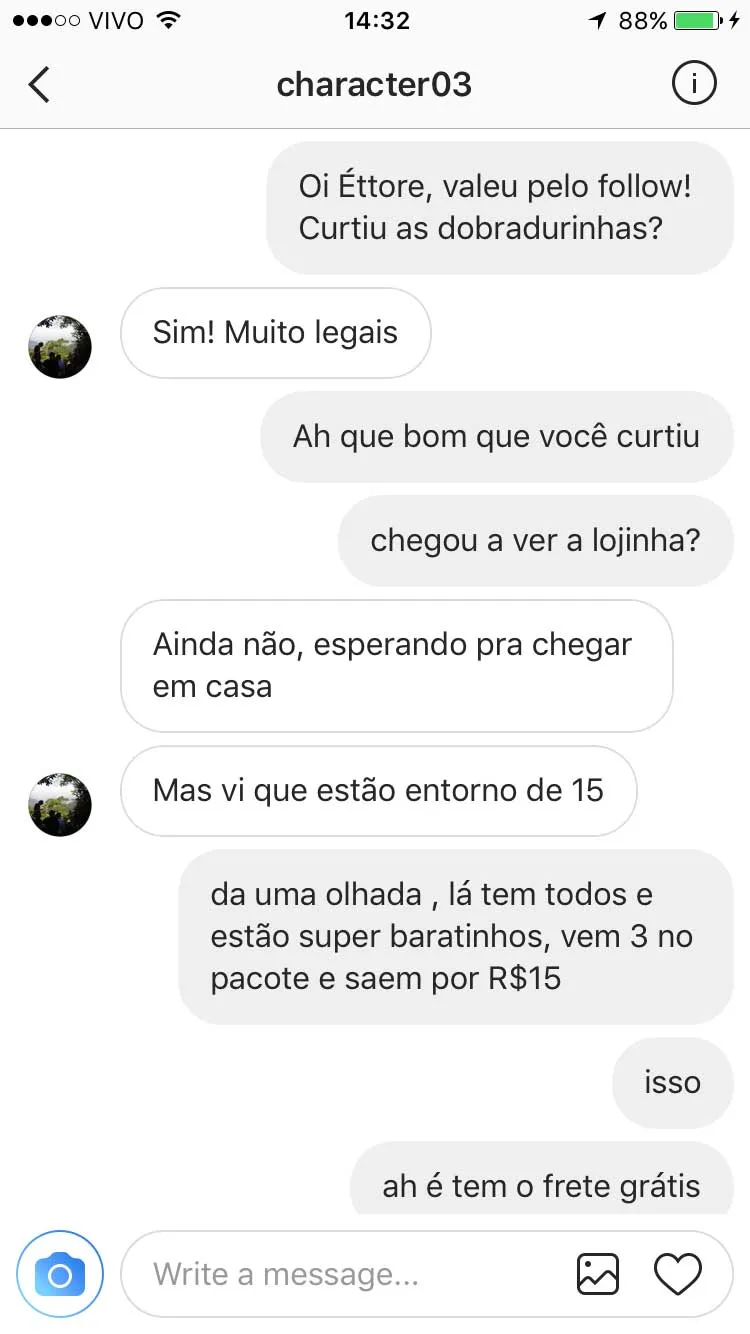Go back using the back arrow
This screenshot has width=750, height=1334.
pos(38,84)
